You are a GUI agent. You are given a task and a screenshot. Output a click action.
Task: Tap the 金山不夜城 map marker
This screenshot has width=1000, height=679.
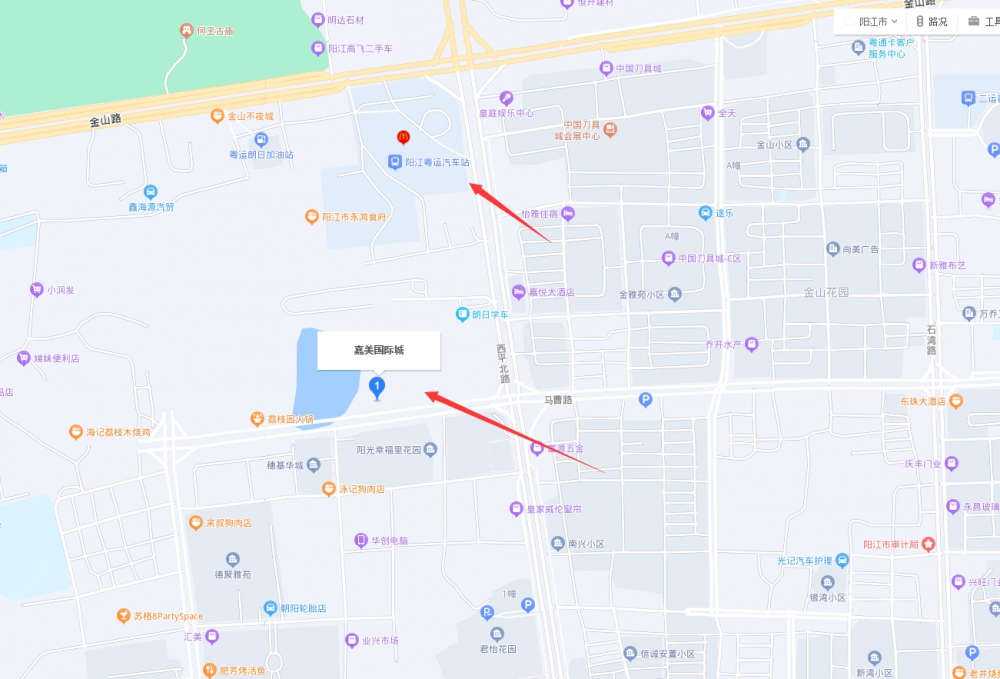[216, 116]
